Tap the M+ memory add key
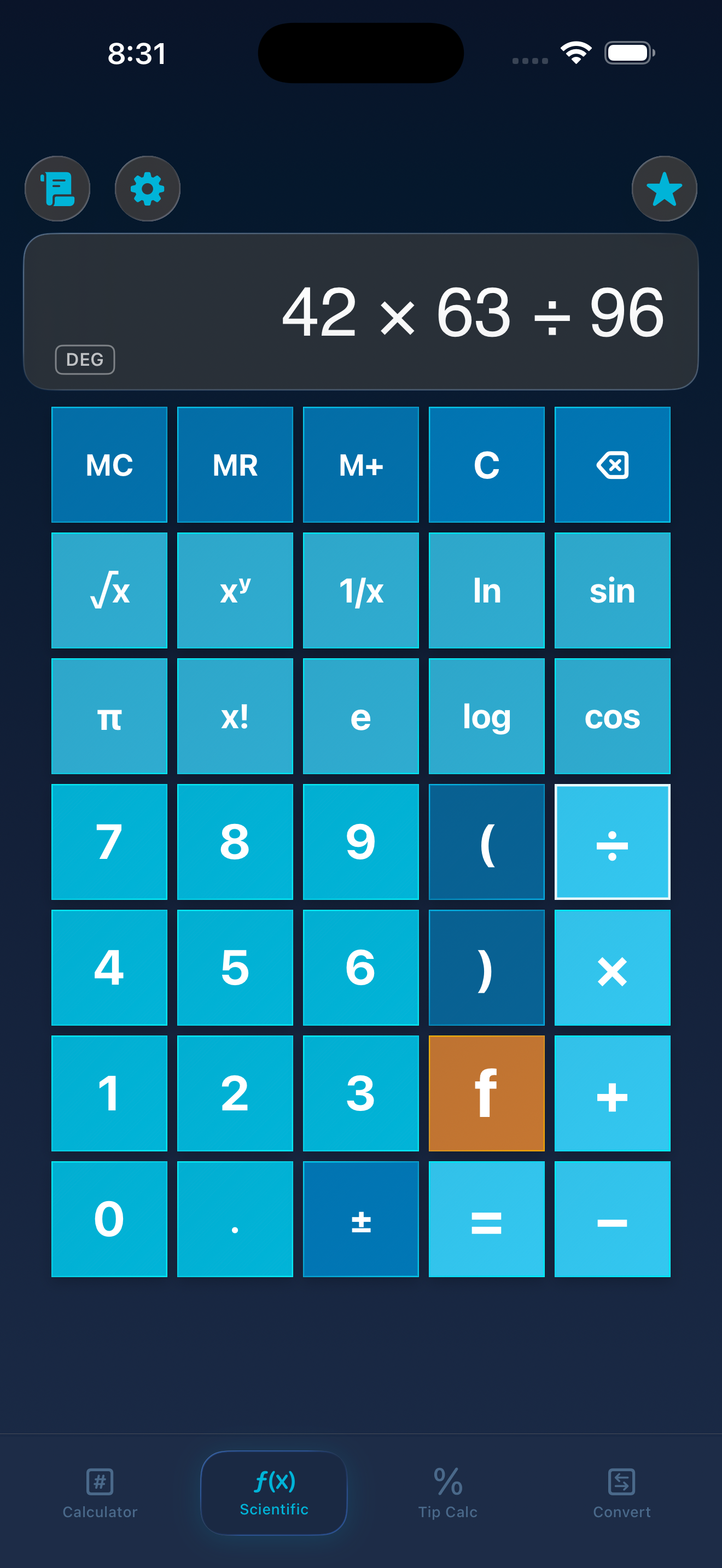 coord(360,465)
